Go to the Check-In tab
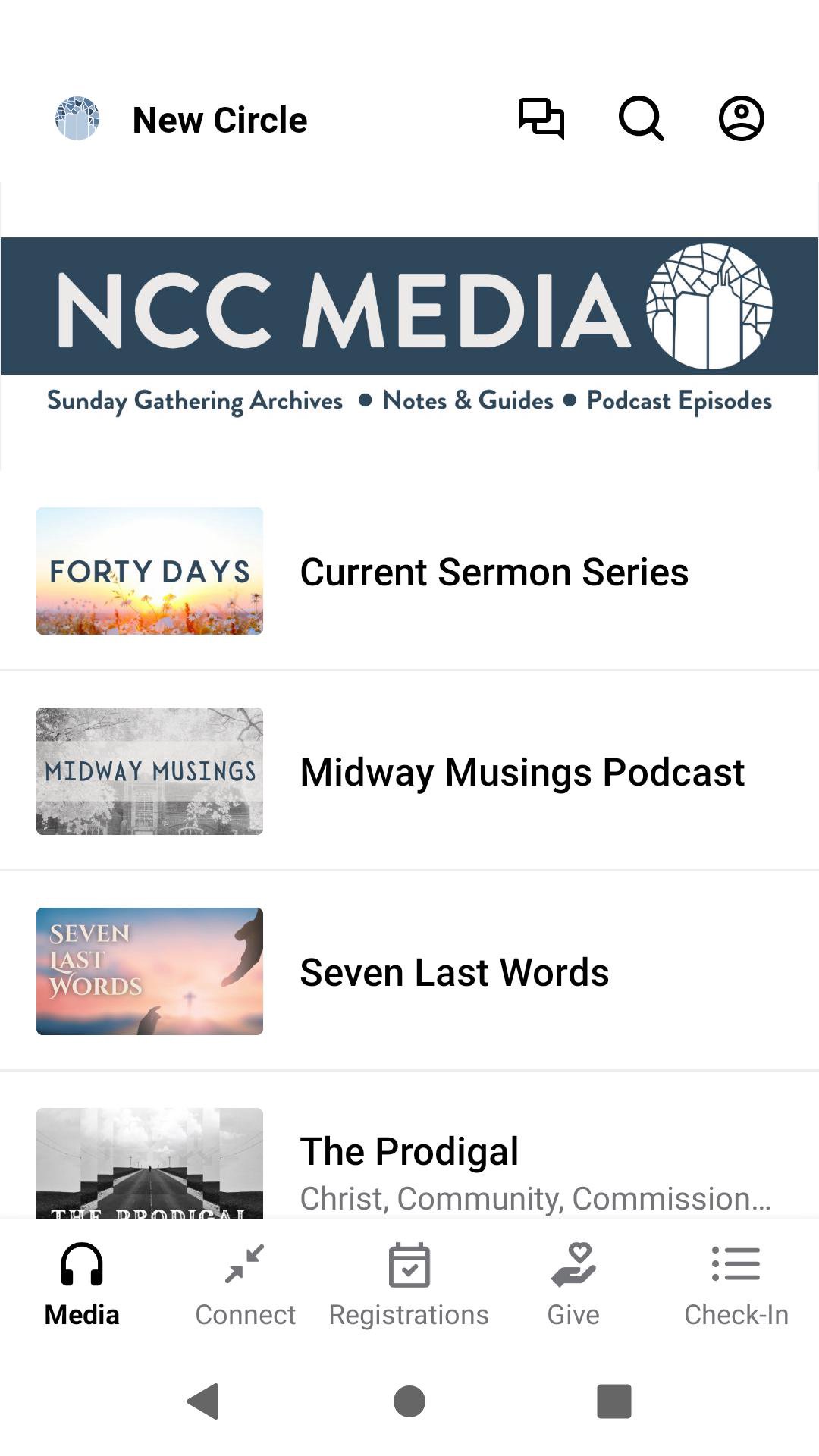 tap(736, 1282)
